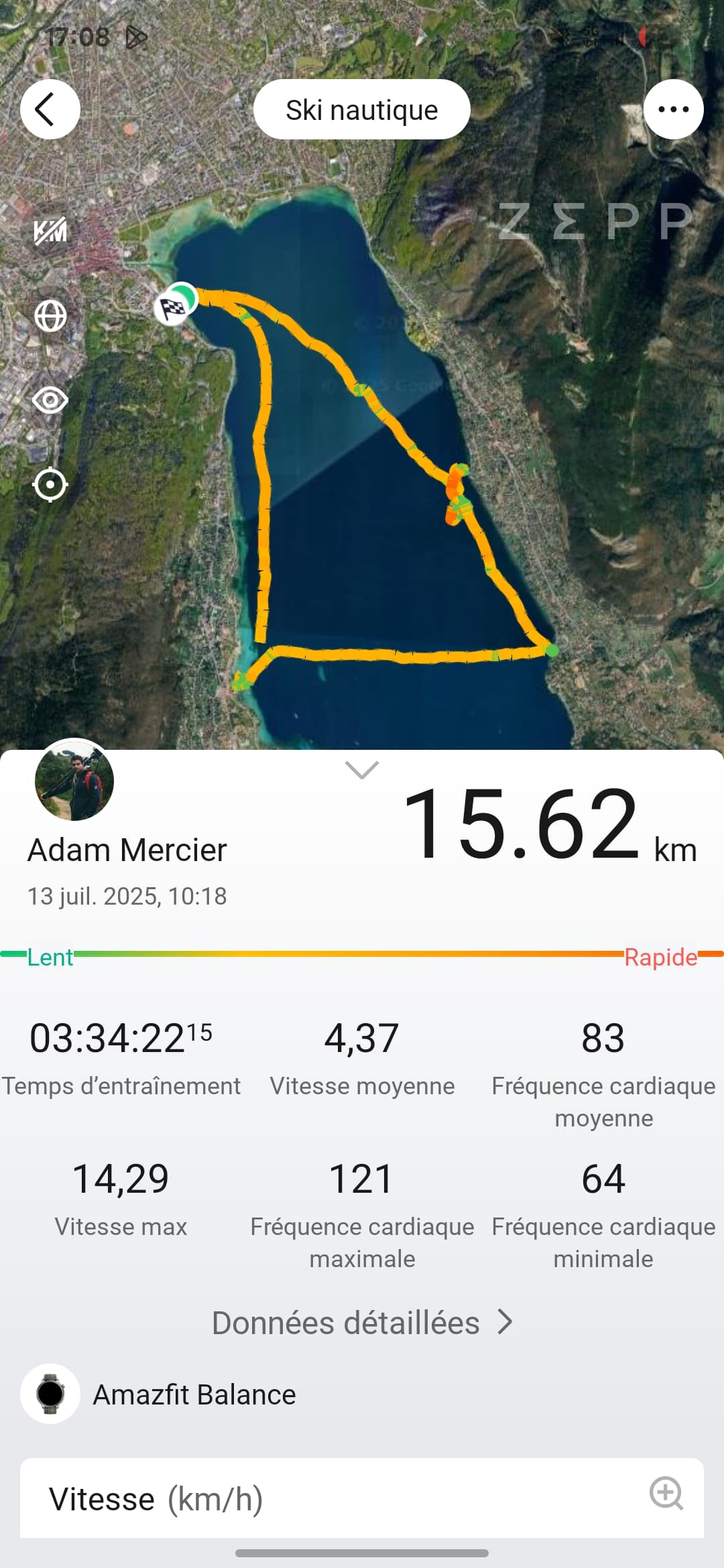The height and width of the screenshot is (1568, 724).
Task: Toggle the KM distance markers on map
Action: tap(50, 231)
